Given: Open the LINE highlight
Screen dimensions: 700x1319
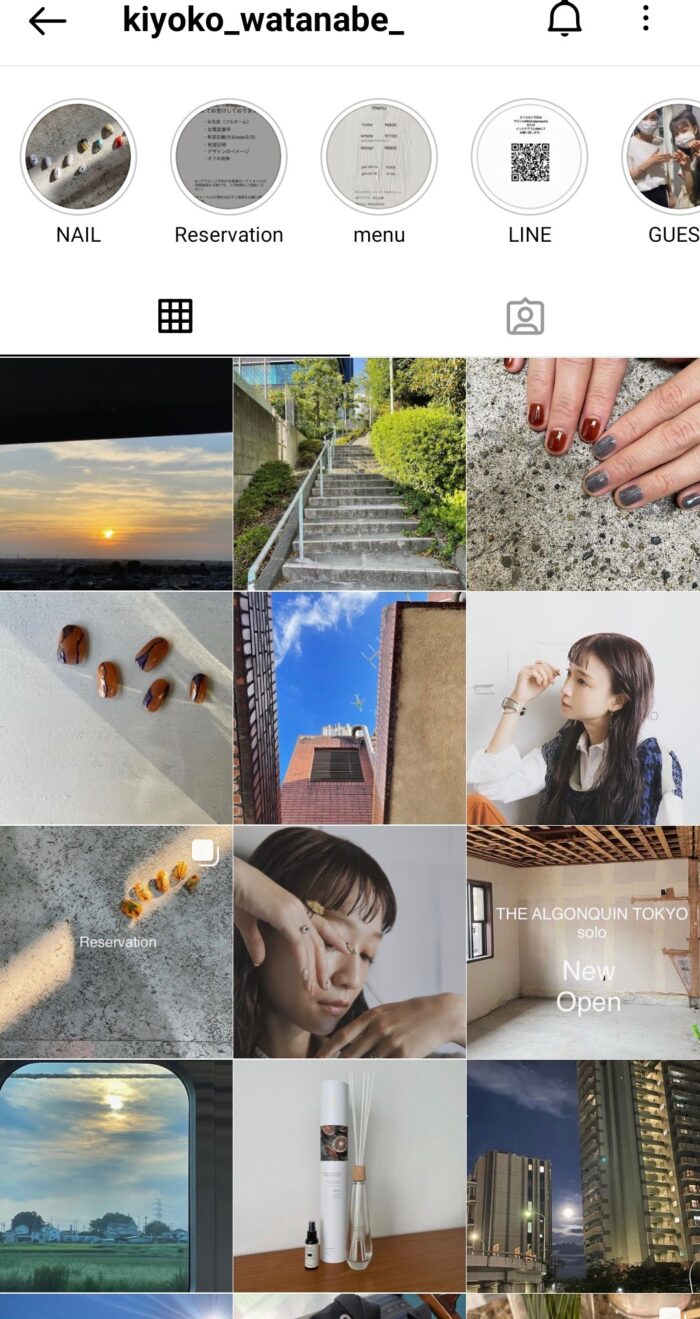Looking at the screenshot, I should tap(529, 157).
